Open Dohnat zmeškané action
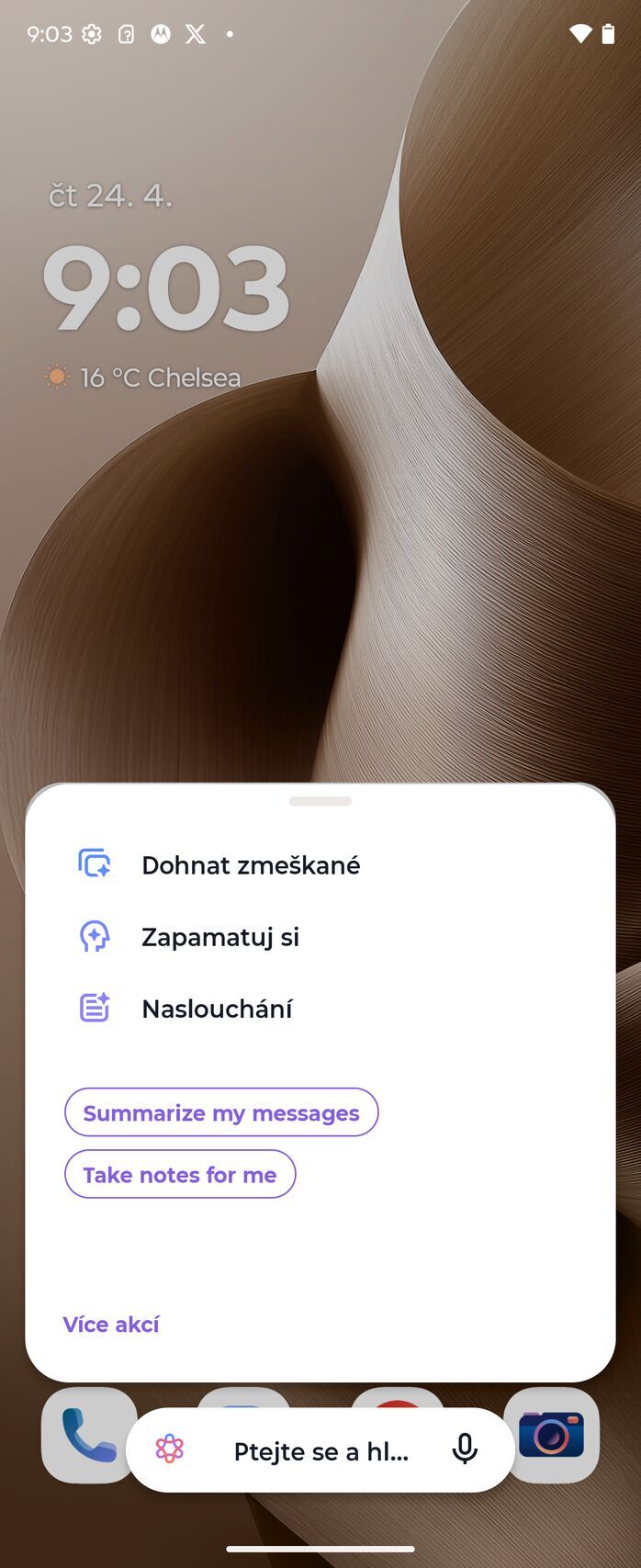This screenshot has height=1568, width=641. click(x=250, y=864)
